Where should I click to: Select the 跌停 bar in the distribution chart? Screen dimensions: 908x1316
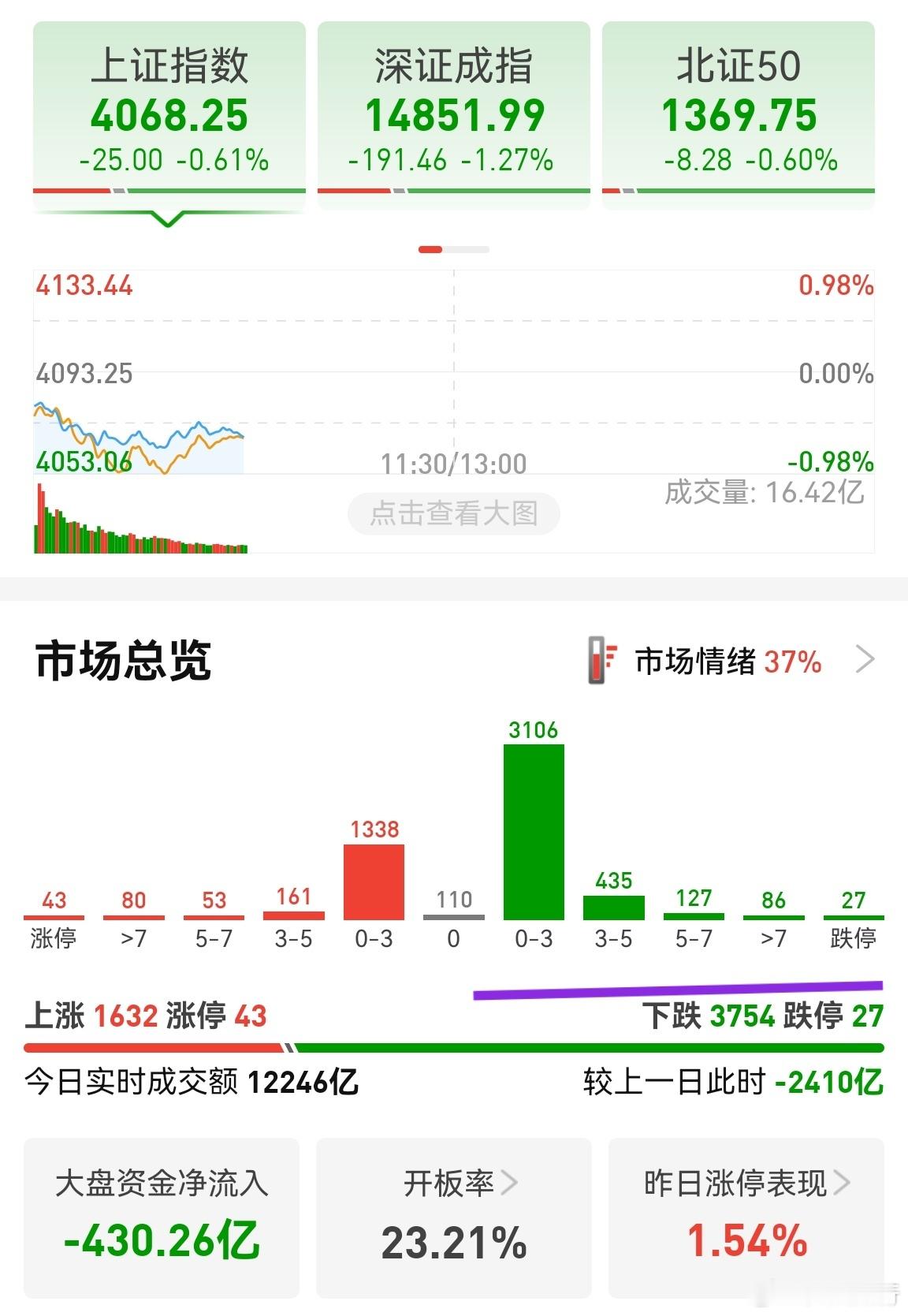click(854, 917)
